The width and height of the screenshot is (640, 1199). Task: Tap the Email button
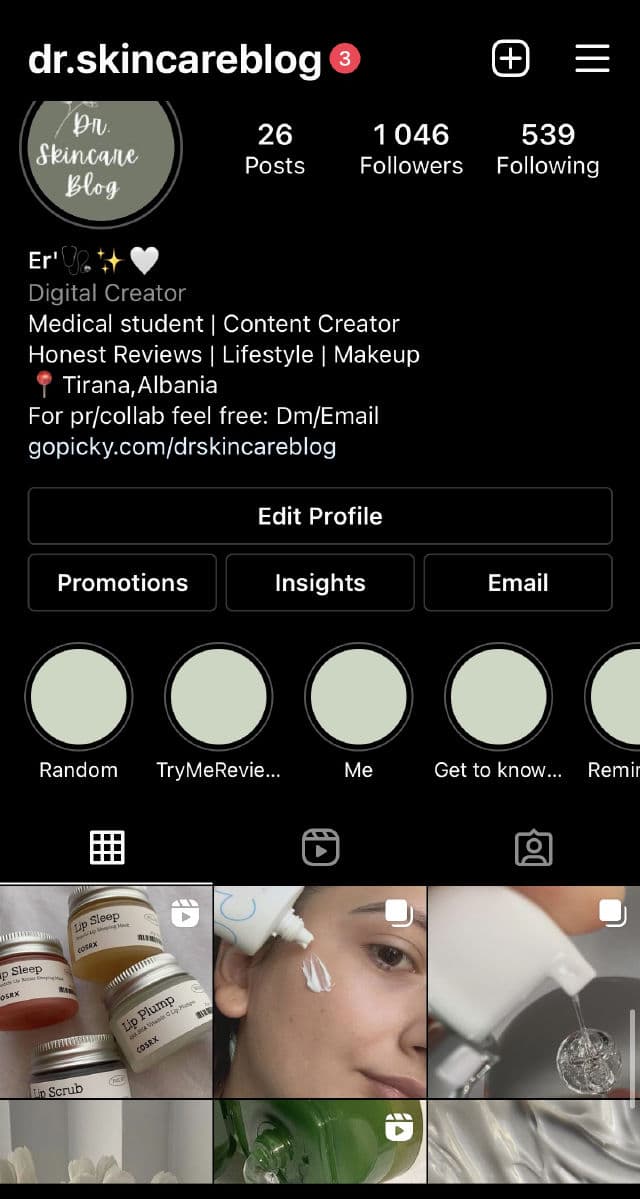click(x=518, y=583)
